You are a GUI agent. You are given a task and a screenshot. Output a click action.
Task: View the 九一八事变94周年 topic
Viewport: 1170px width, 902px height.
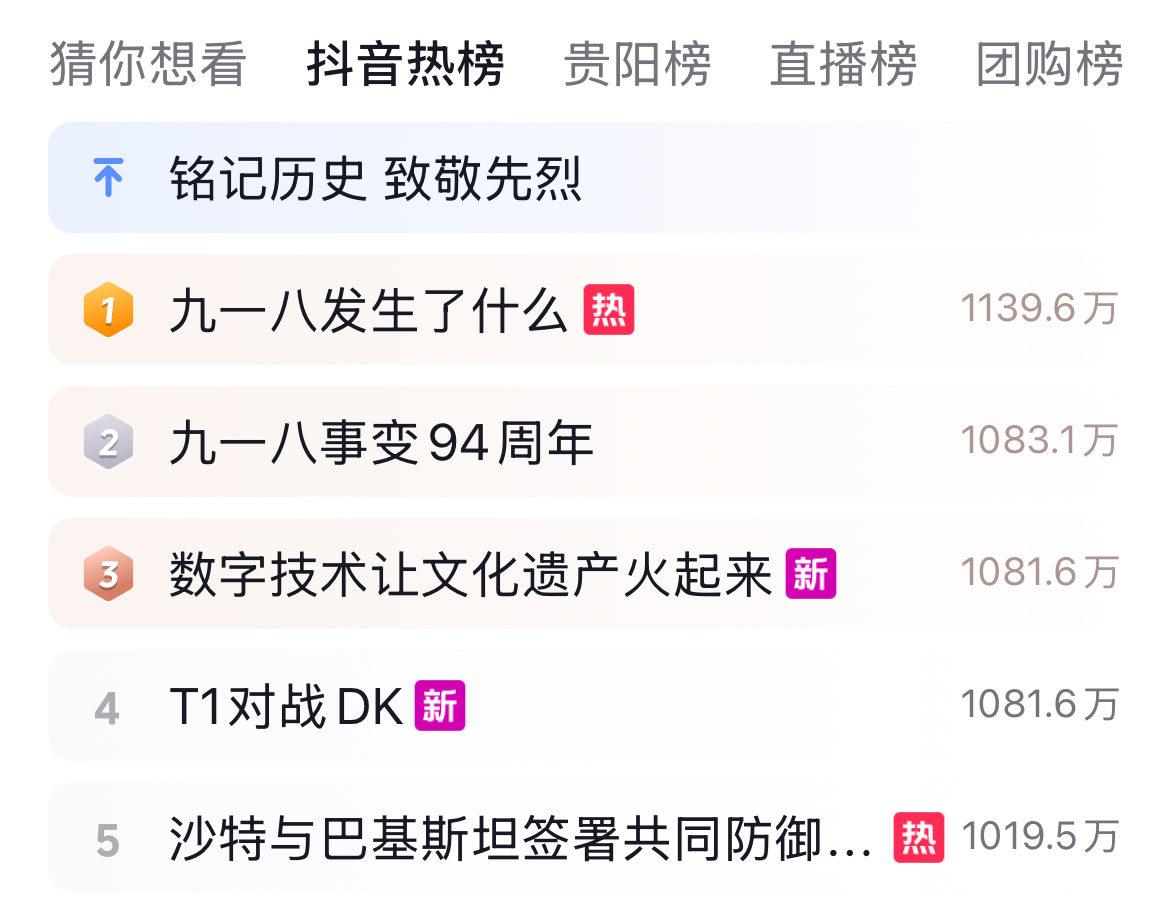[x=381, y=443]
